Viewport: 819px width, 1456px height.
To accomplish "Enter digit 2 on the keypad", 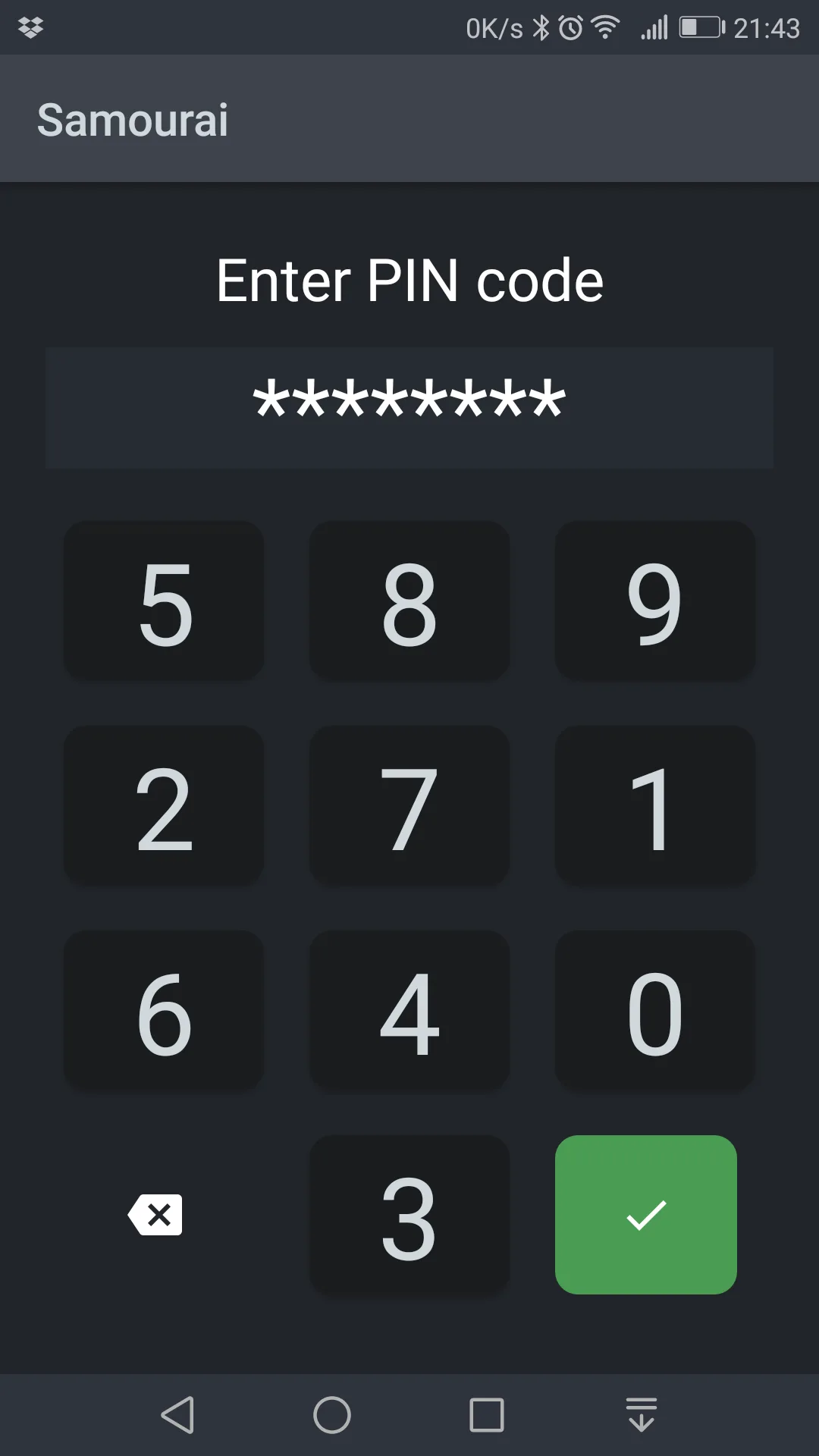I will point(164,805).
